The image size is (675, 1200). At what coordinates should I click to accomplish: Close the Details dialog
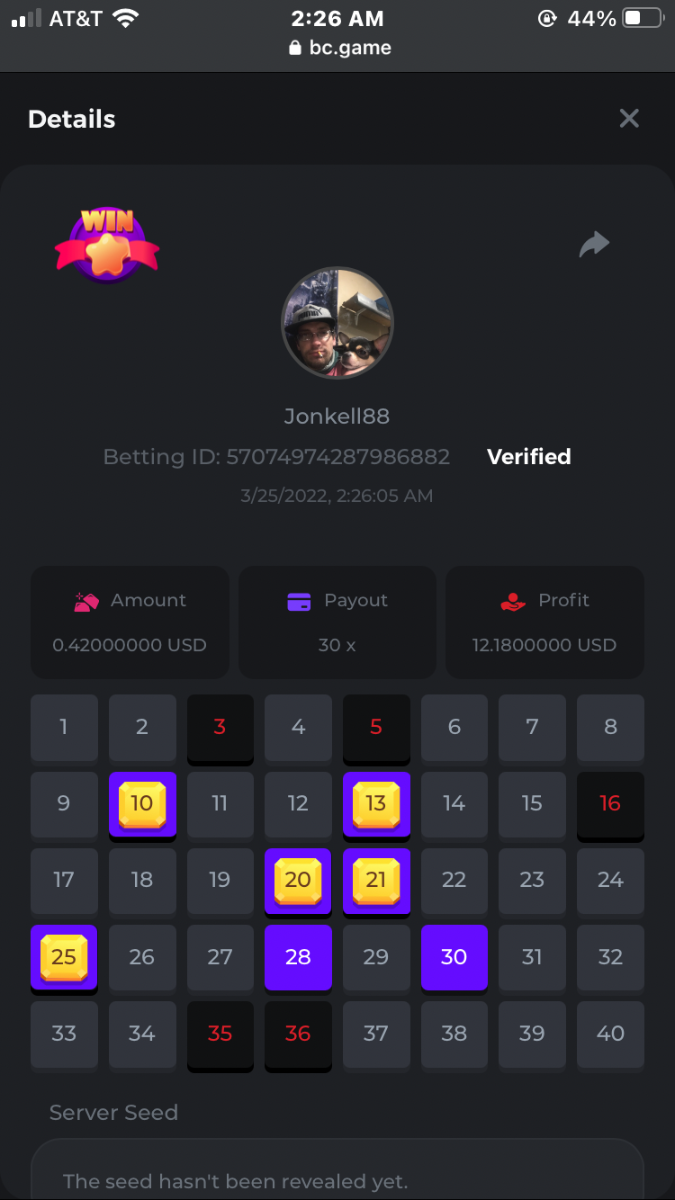628,119
